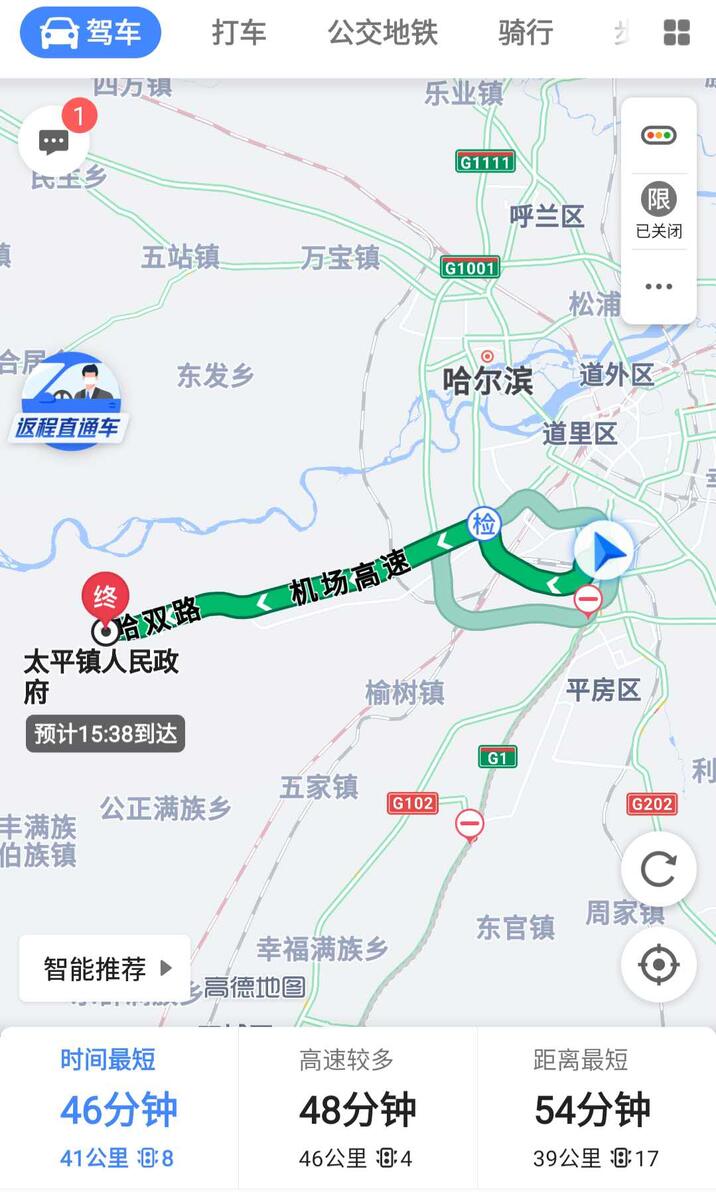The image size is (716, 1200).
Task: Tap the 检 checkpoint marker on the route
Action: pos(483,522)
